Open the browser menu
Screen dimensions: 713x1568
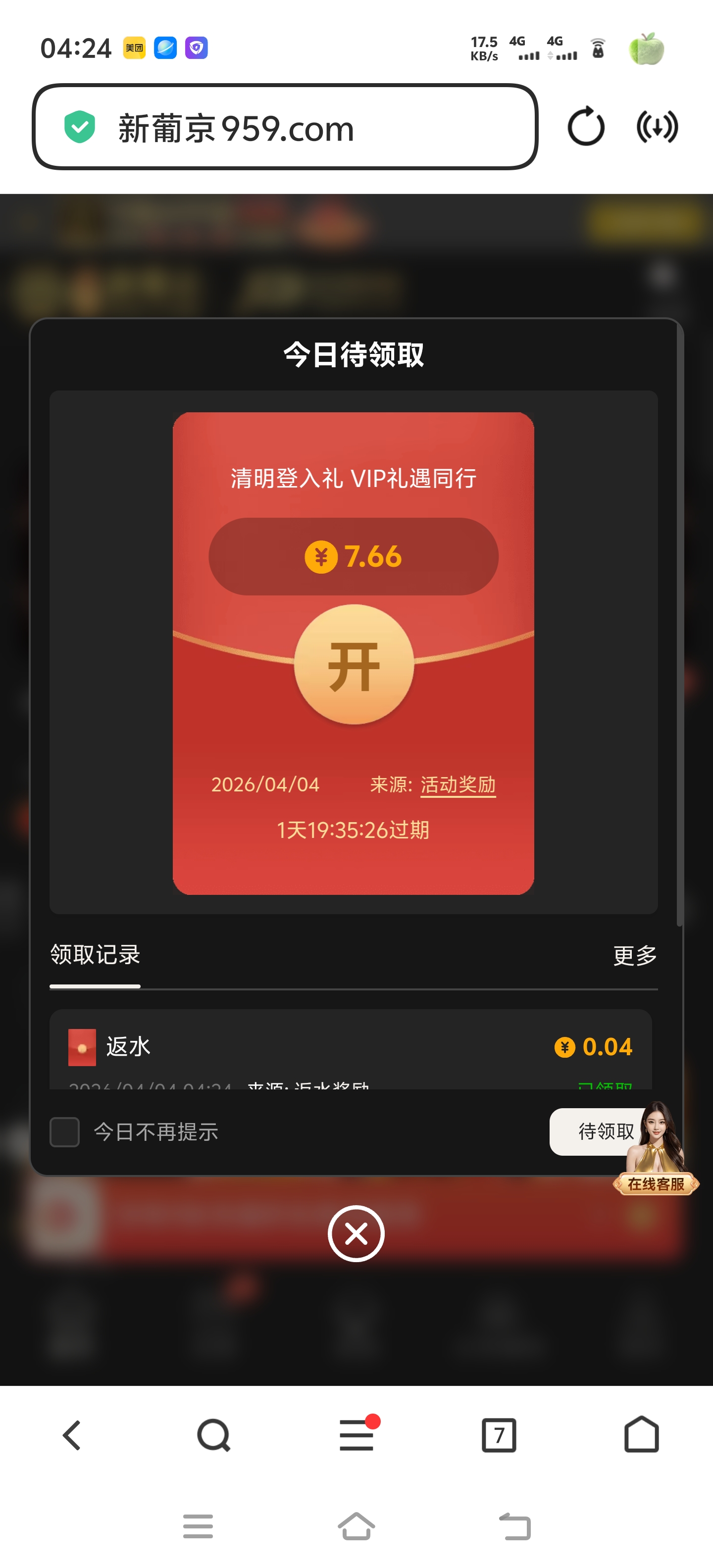point(357,1435)
